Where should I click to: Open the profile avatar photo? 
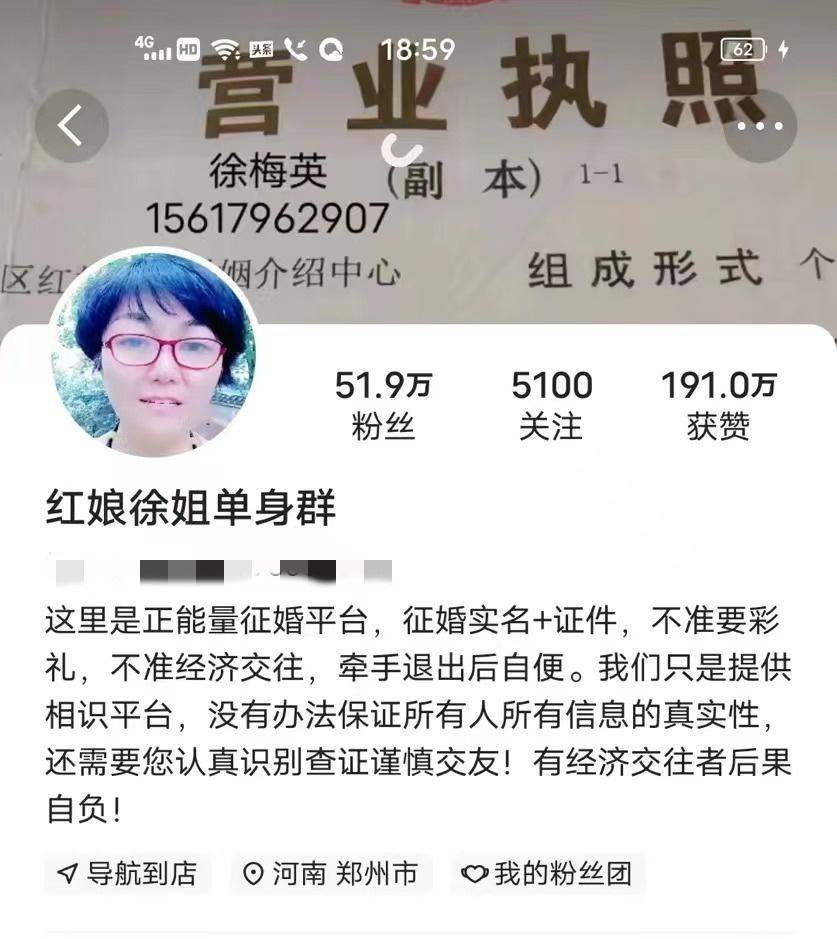154,351
